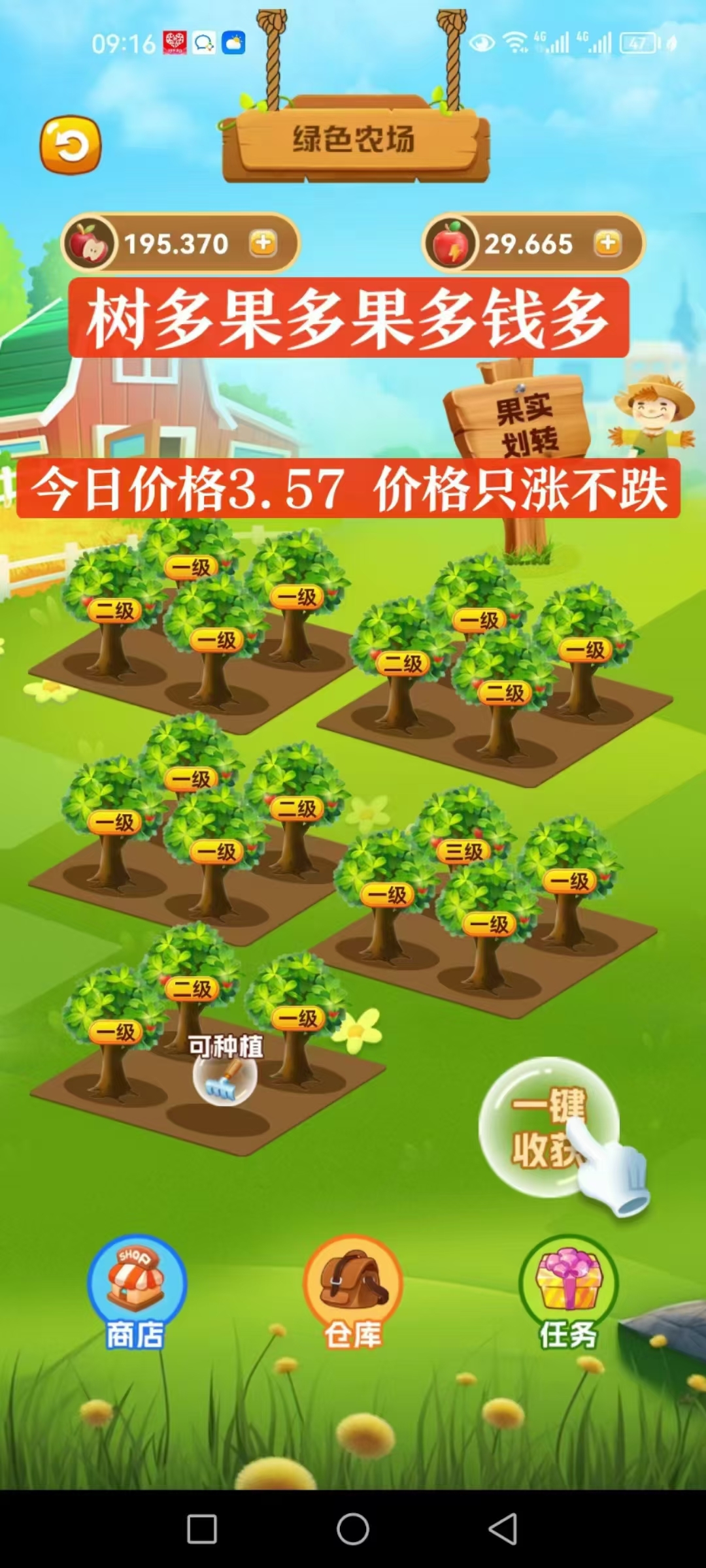Go to the phone's home screen
This screenshot has width=706, height=1568.
[353, 1529]
